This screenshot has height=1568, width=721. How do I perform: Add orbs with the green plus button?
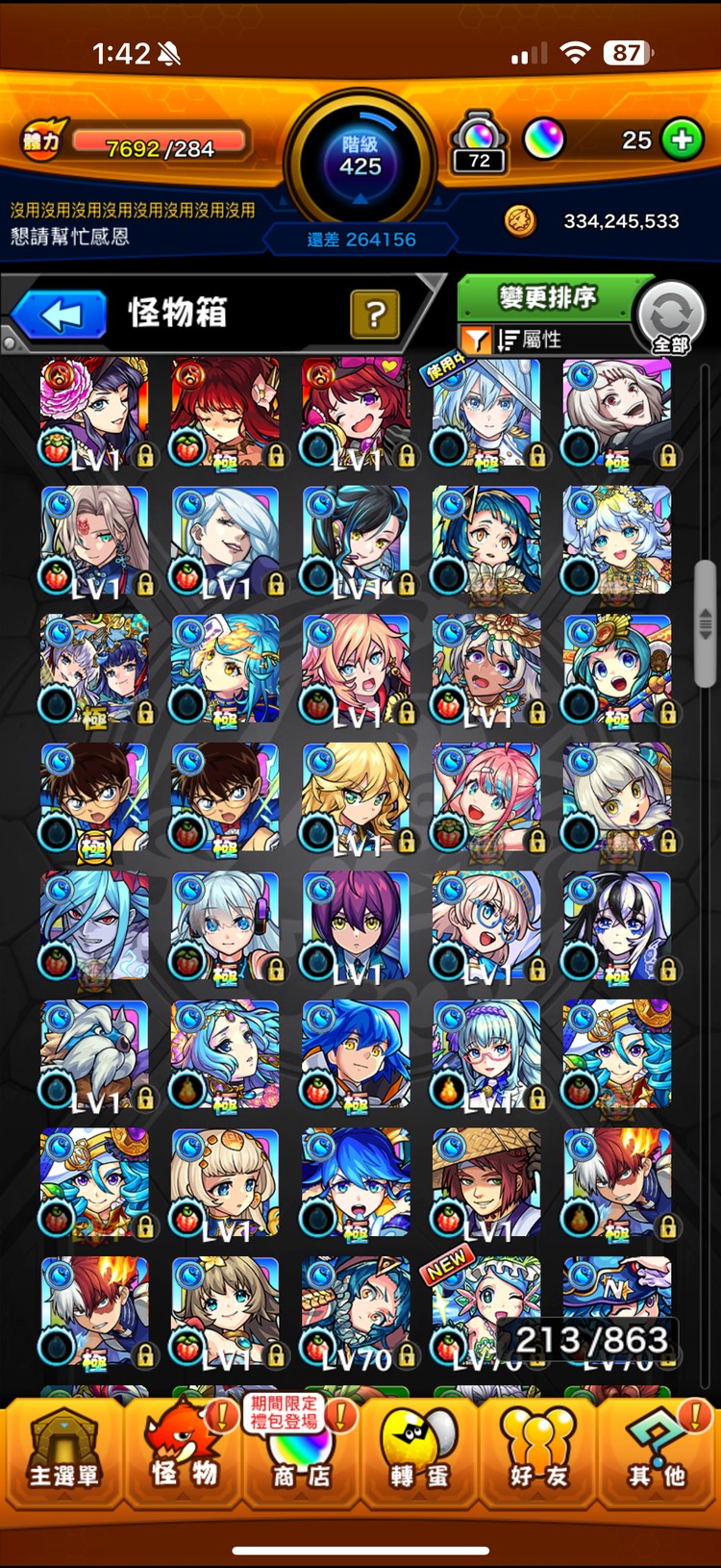[682, 140]
